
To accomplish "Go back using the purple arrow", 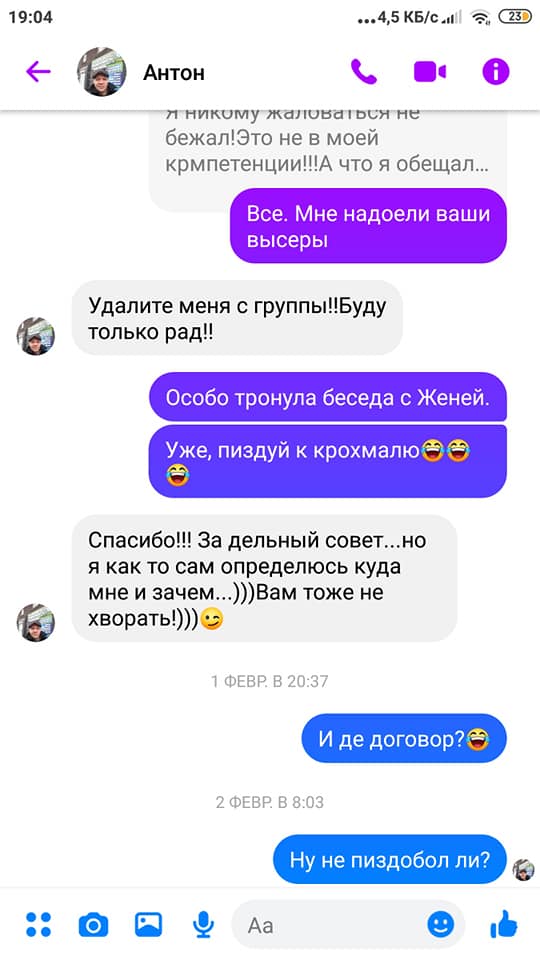I will coord(39,72).
